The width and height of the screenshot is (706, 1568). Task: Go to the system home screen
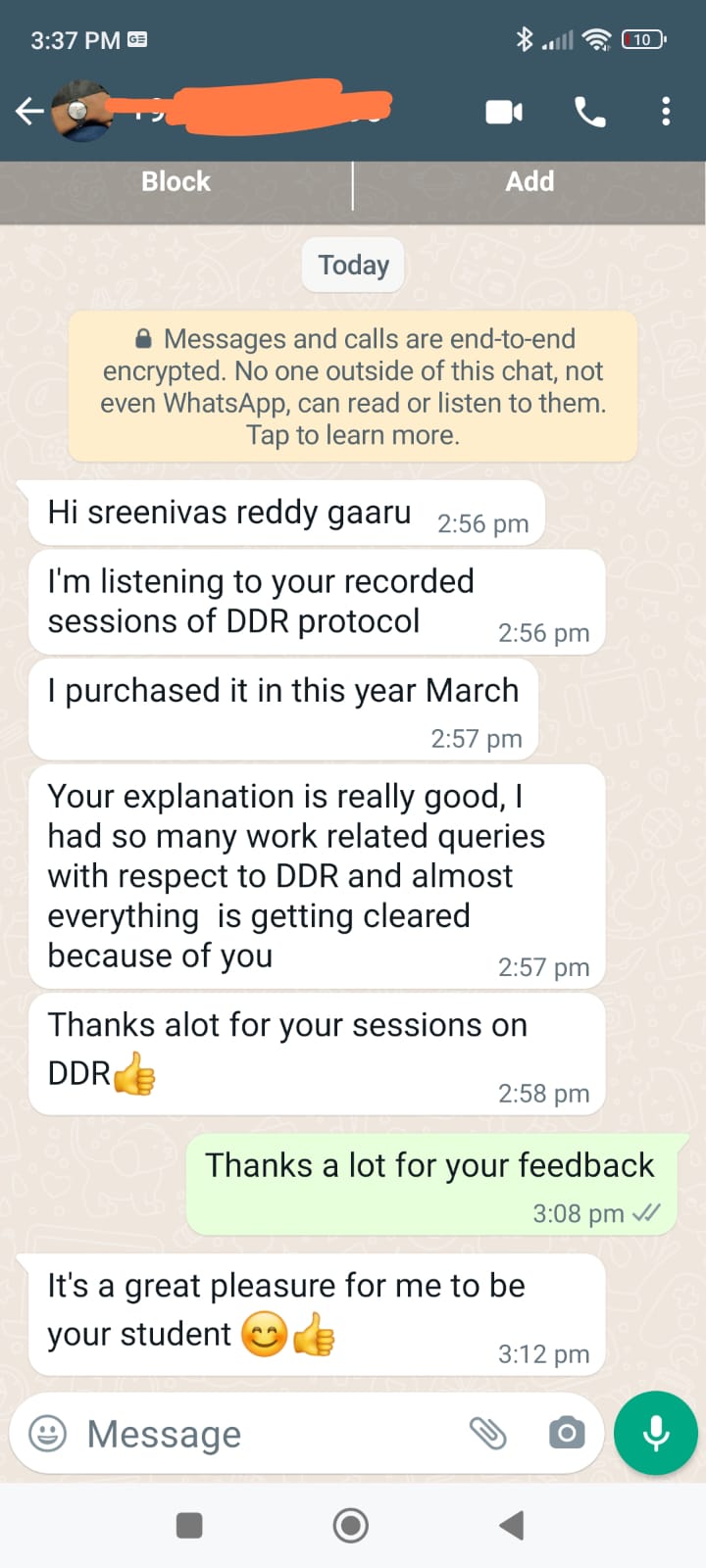(351, 1526)
